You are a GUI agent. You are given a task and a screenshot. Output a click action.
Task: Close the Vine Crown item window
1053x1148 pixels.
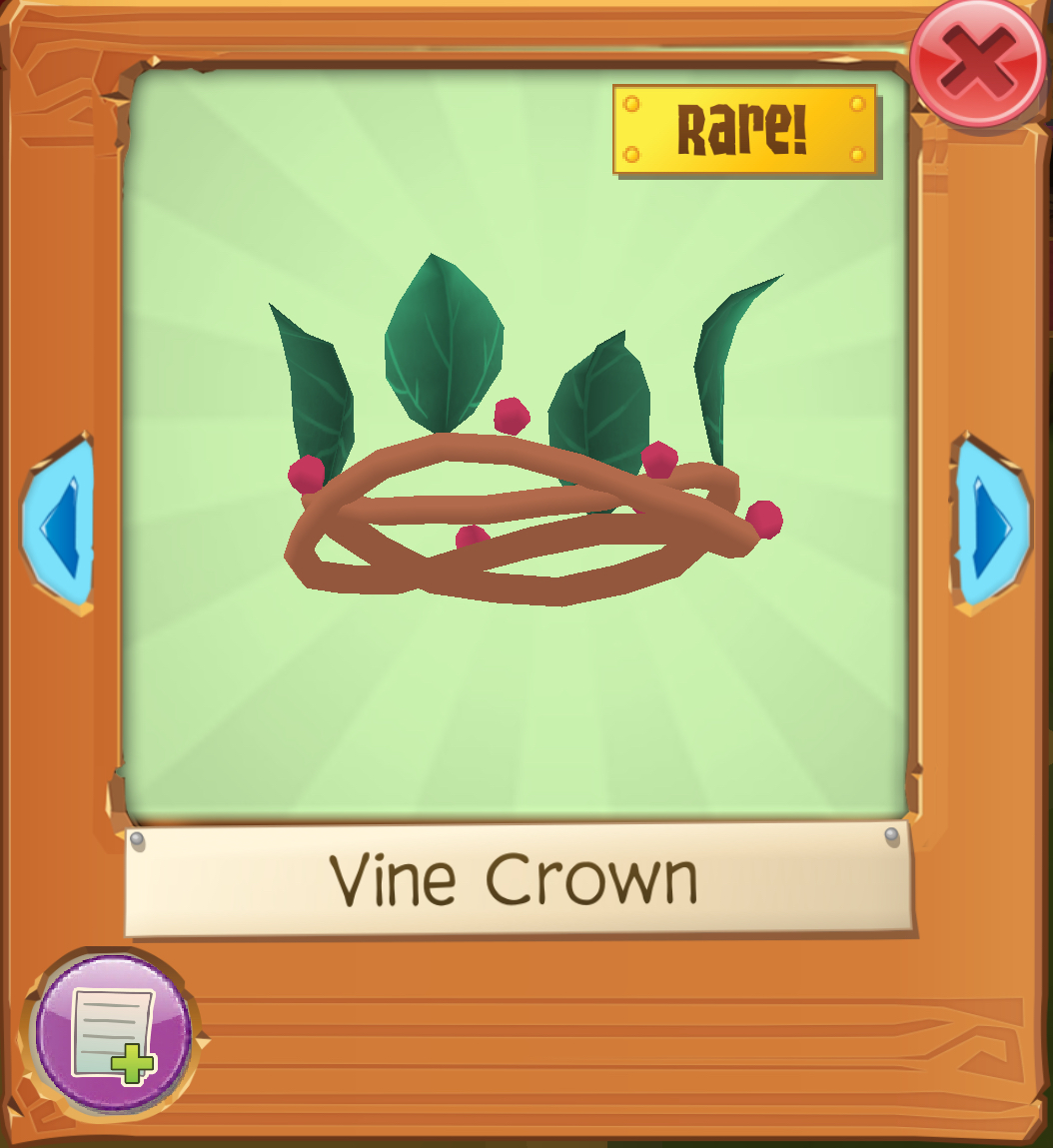(978, 63)
